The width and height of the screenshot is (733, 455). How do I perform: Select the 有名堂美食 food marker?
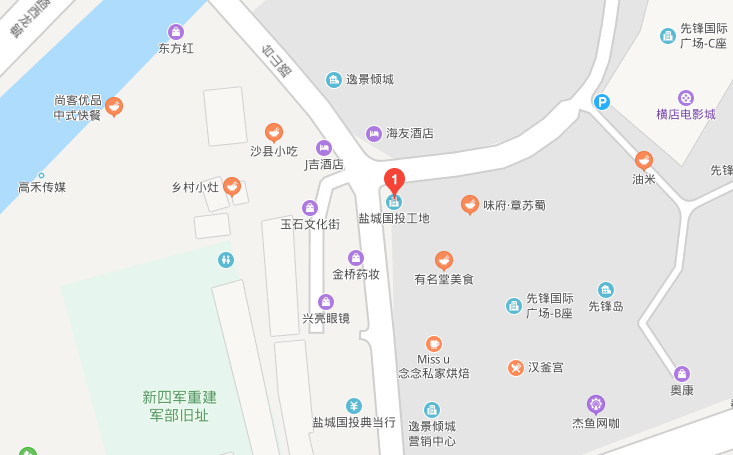pyautogui.click(x=444, y=260)
